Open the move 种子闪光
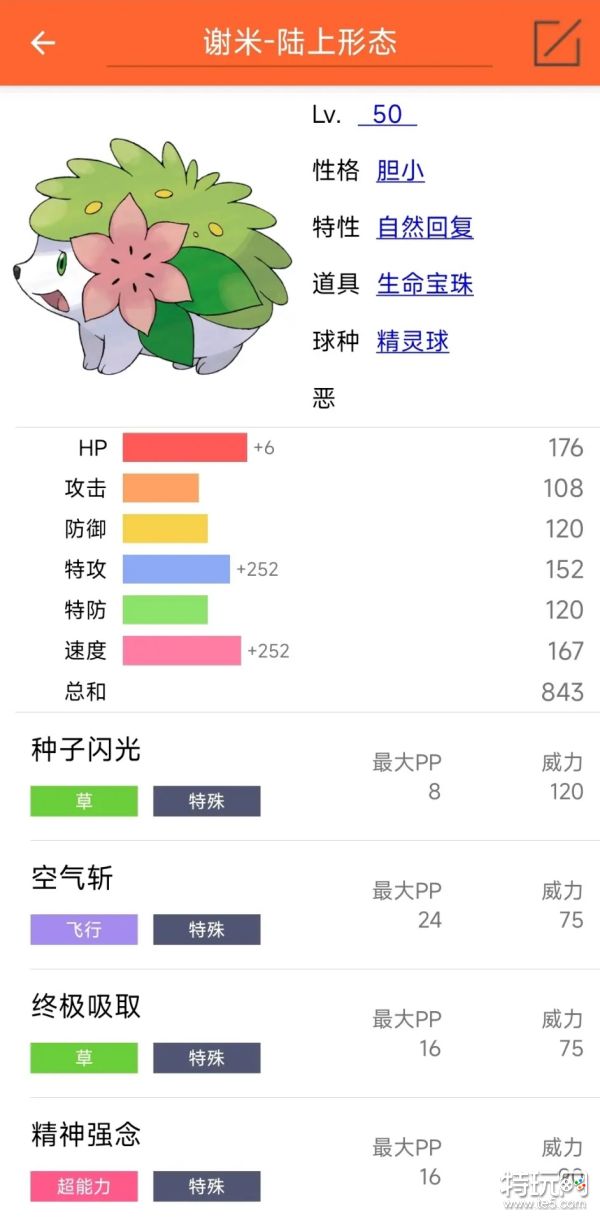The height and width of the screenshot is (1220, 600). click(x=86, y=750)
